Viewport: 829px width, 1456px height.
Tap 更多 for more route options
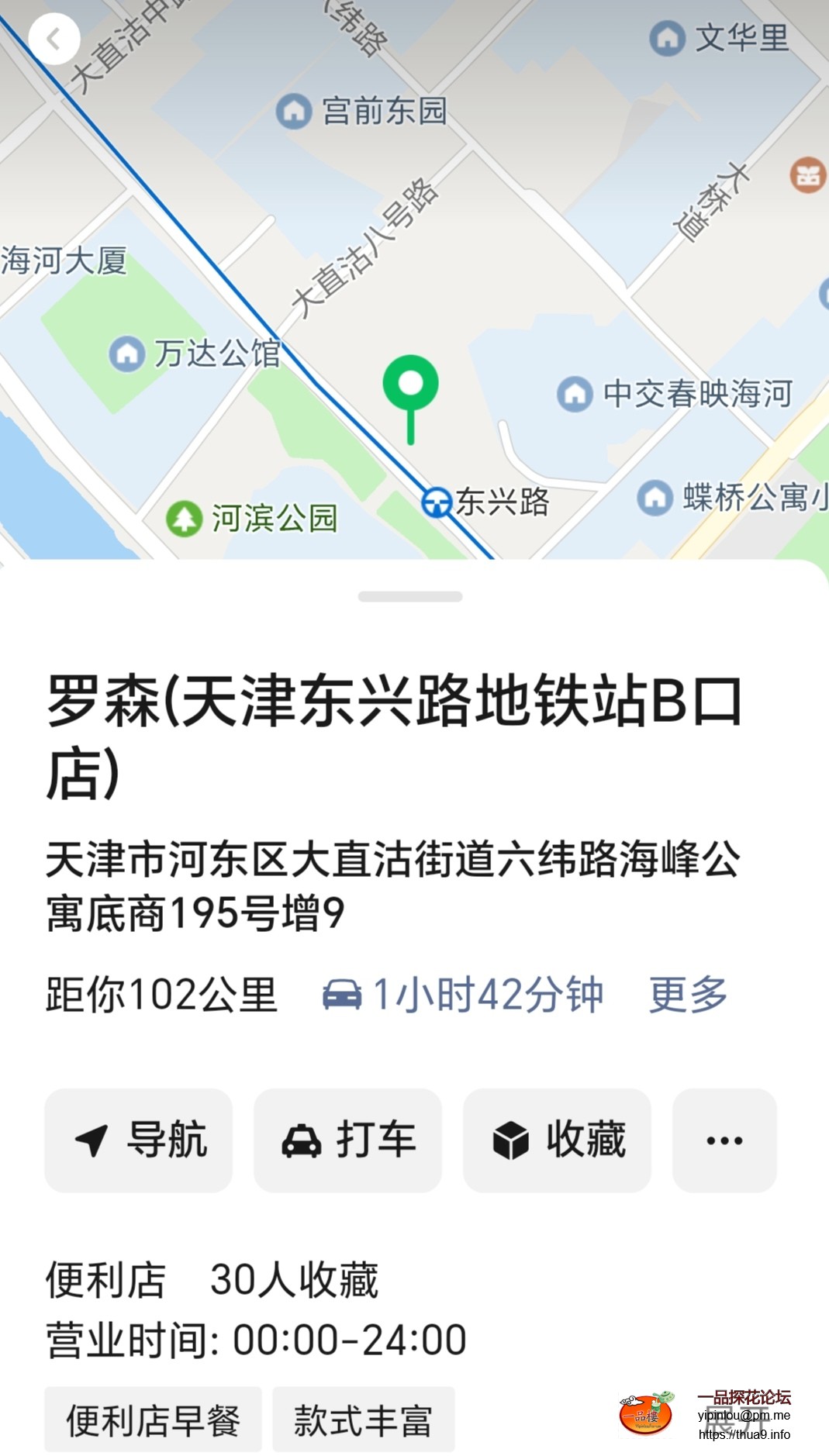[x=688, y=994]
